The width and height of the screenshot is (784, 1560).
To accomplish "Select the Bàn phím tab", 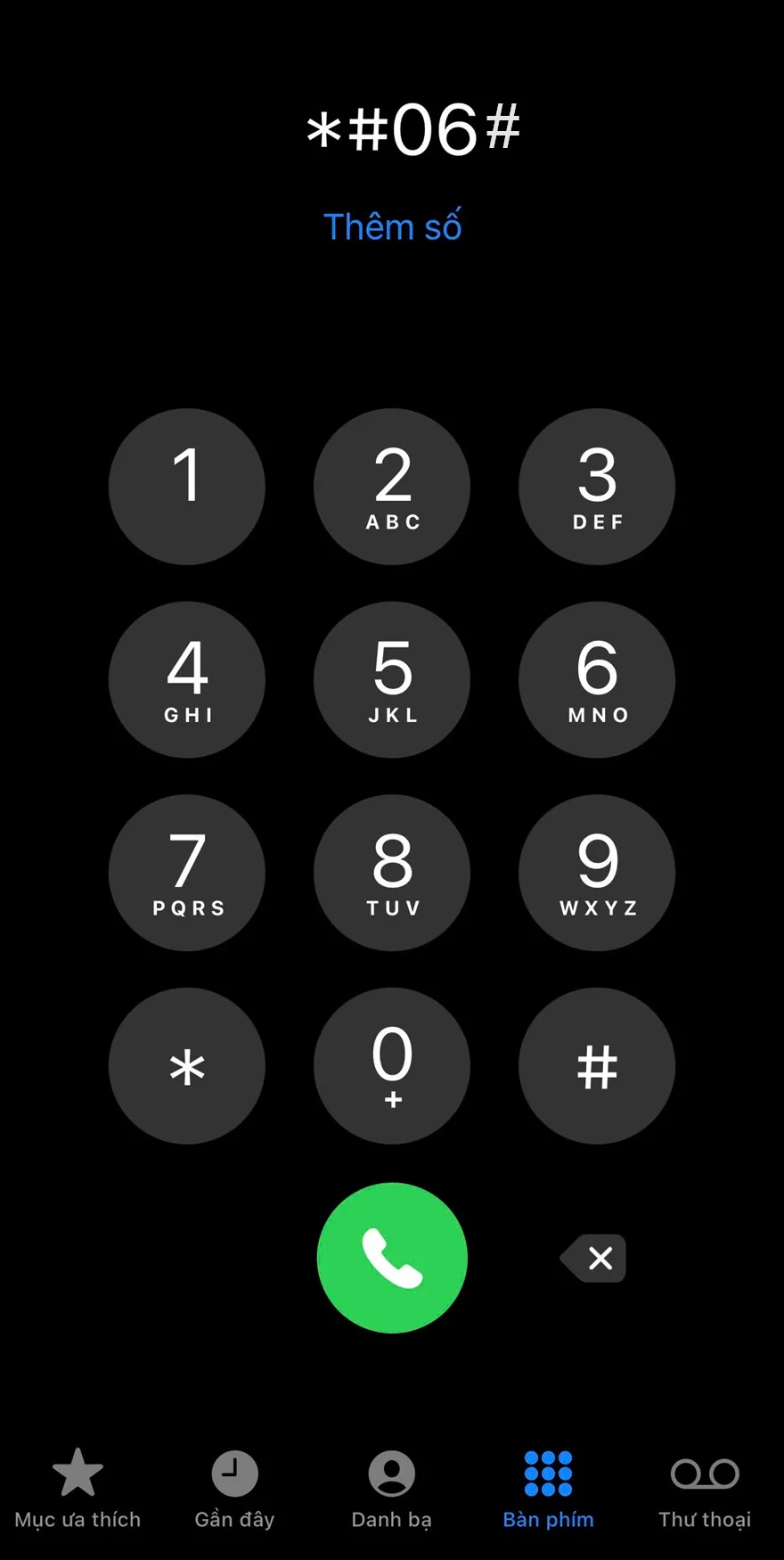I will (548, 1489).
